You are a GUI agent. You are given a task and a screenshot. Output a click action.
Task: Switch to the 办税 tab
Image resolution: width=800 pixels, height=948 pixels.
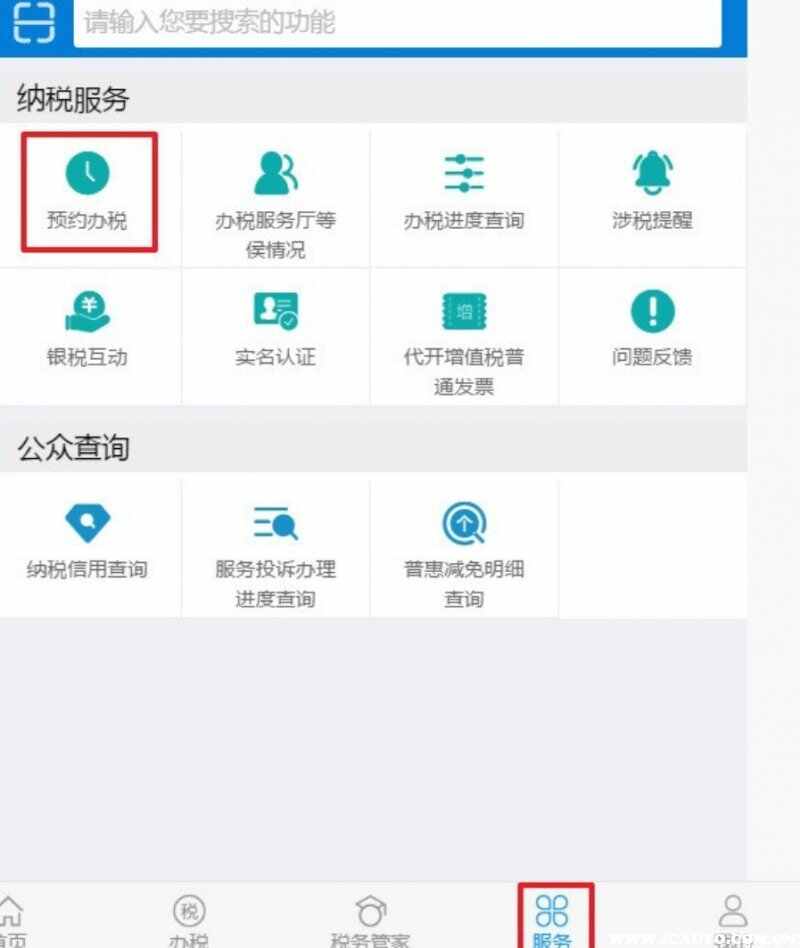coord(189,920)
